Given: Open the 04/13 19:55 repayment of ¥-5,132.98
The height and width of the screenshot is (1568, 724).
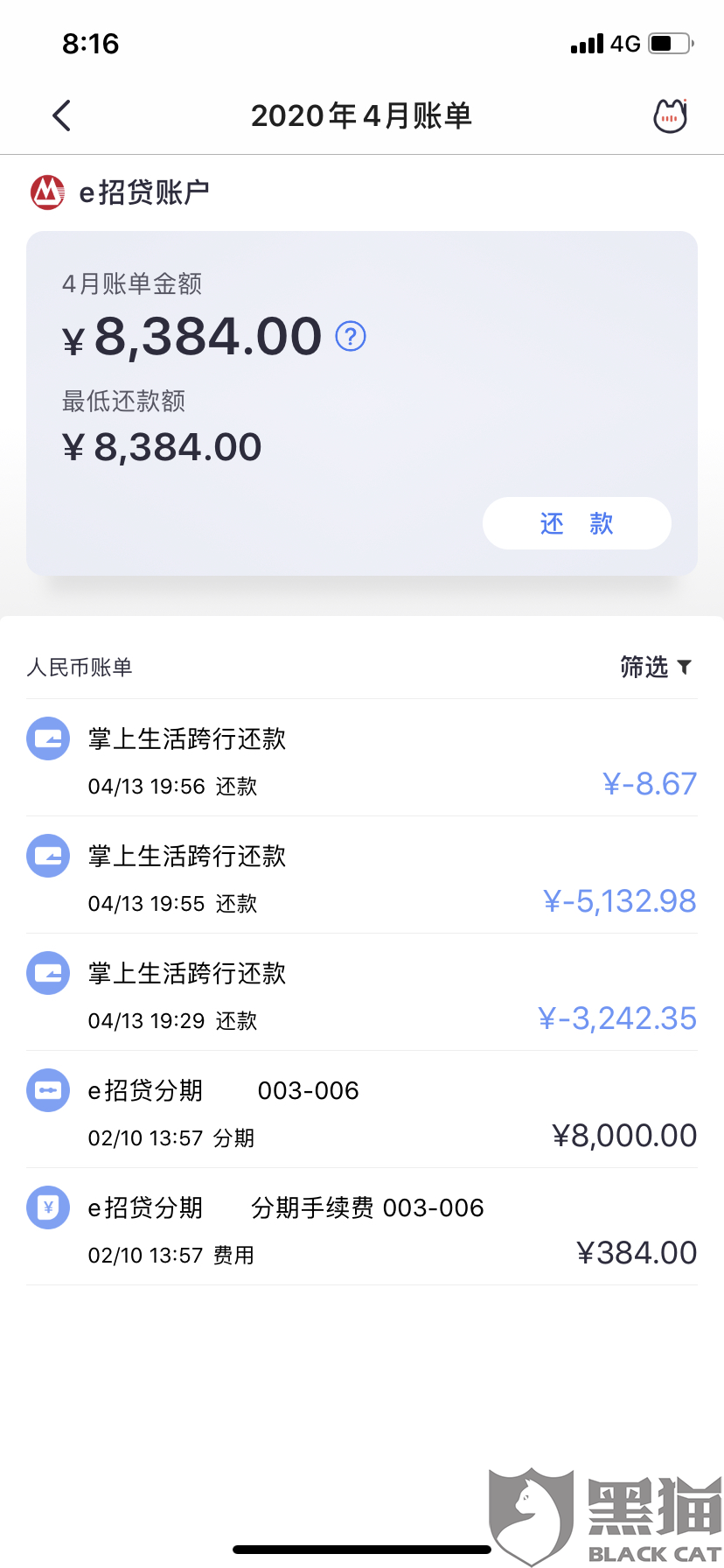Looking at the screenshot, I should point(362,876).
